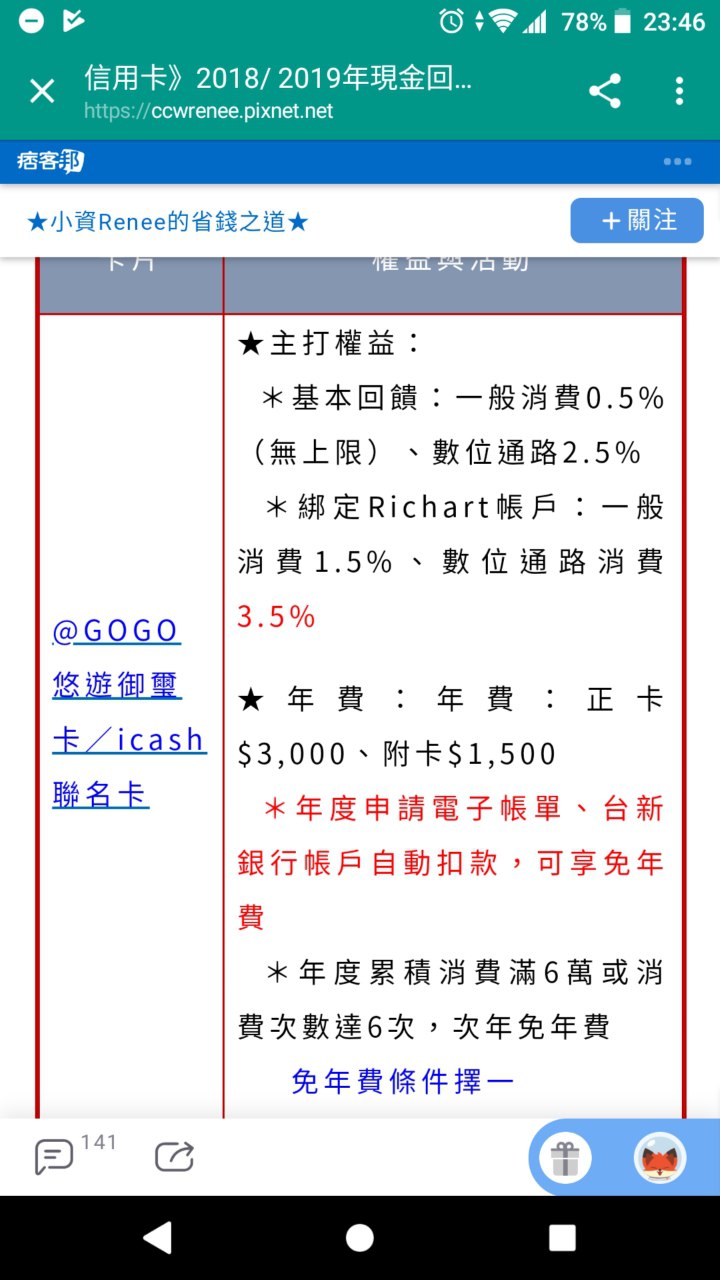The image size is (720, 1280).
Task: Open the fox avatar profile icon
Action: click(x=659, y=1159)
